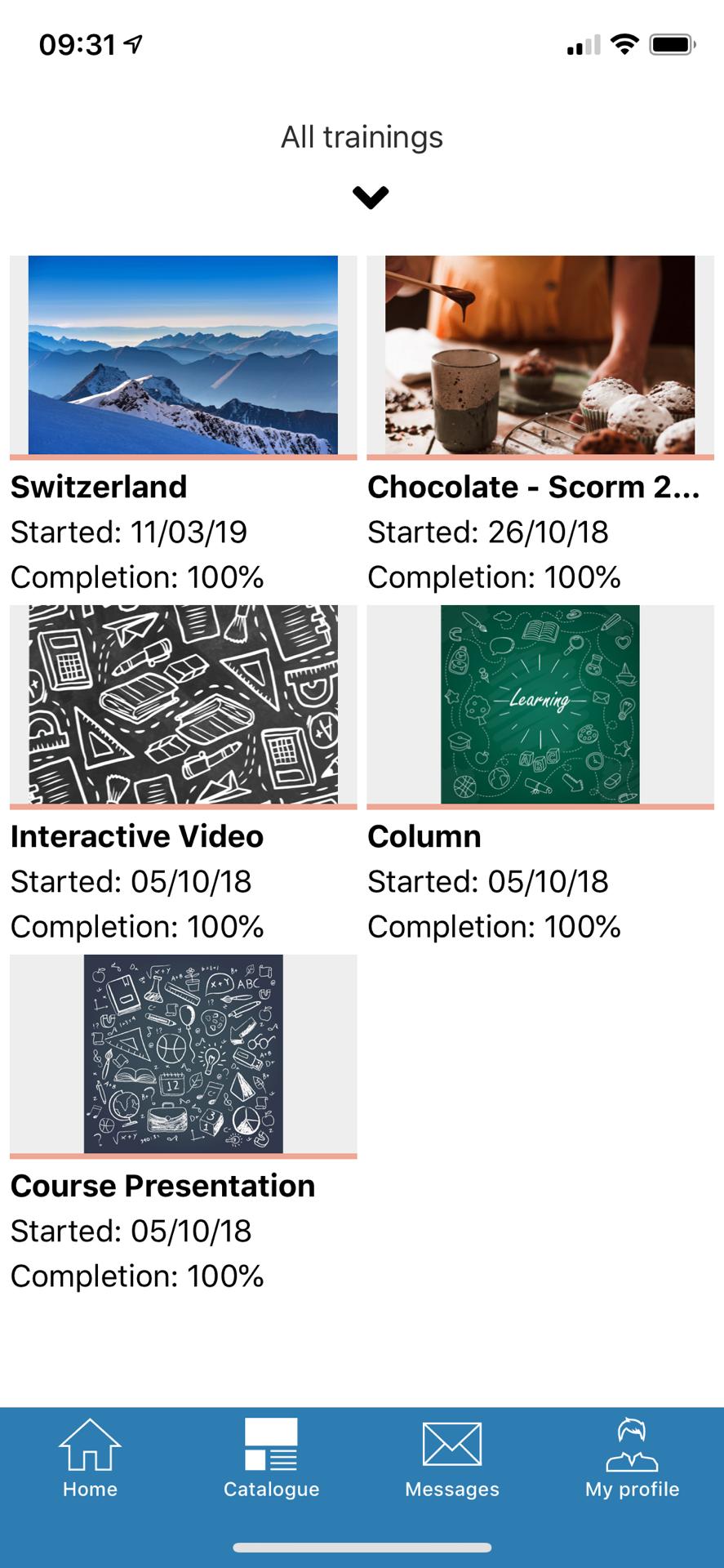The height and width of the screenshot is (1568, 724).
Task: Open the Column training card
Action: click(540, 705)
